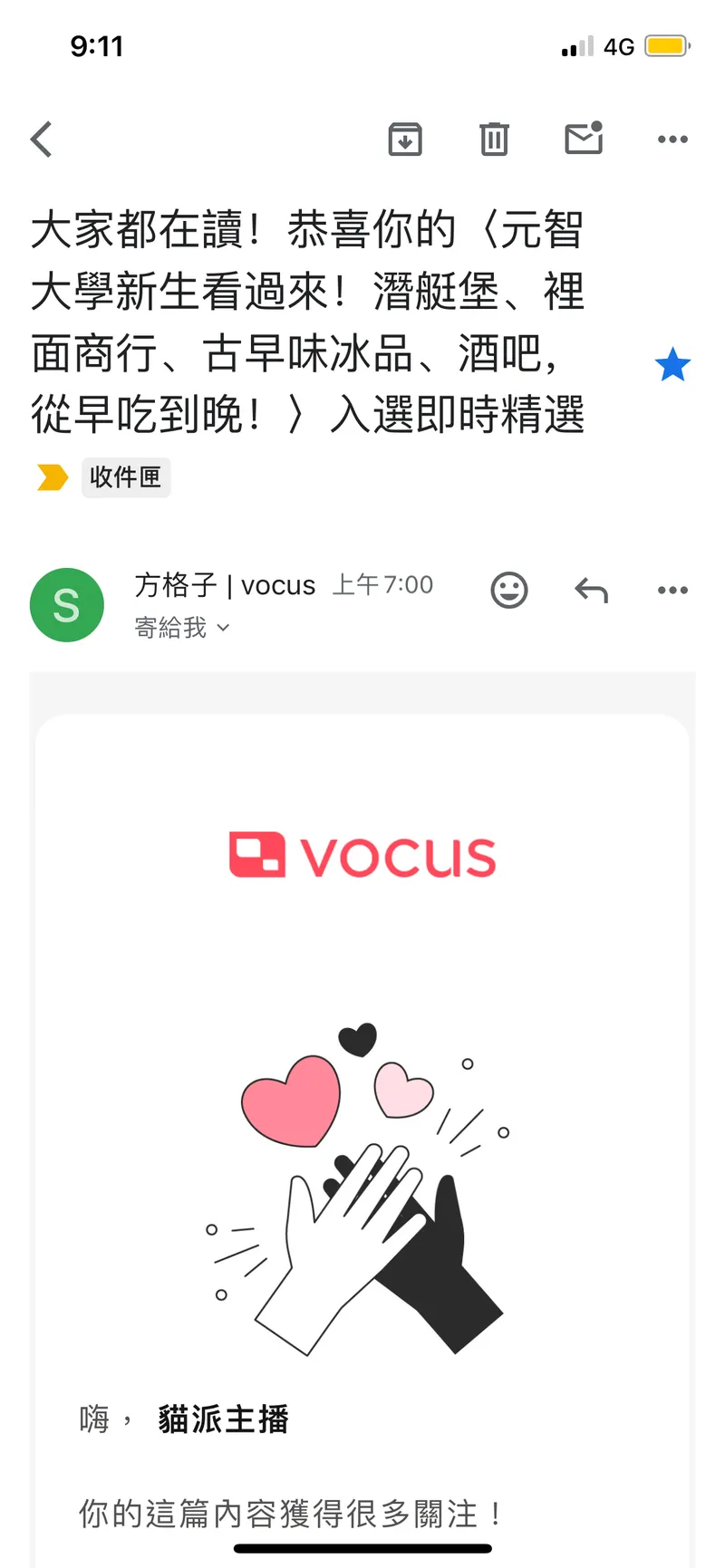Toggle the yellow importance marker
Screen dimensions: 725x1568
pyautogui.click(x=53, y=477)
